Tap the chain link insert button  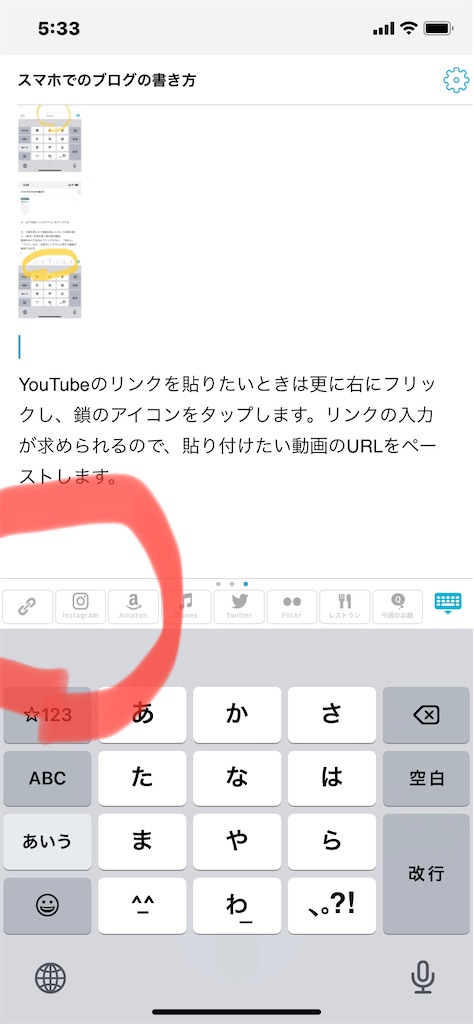(x=28, y=607)
